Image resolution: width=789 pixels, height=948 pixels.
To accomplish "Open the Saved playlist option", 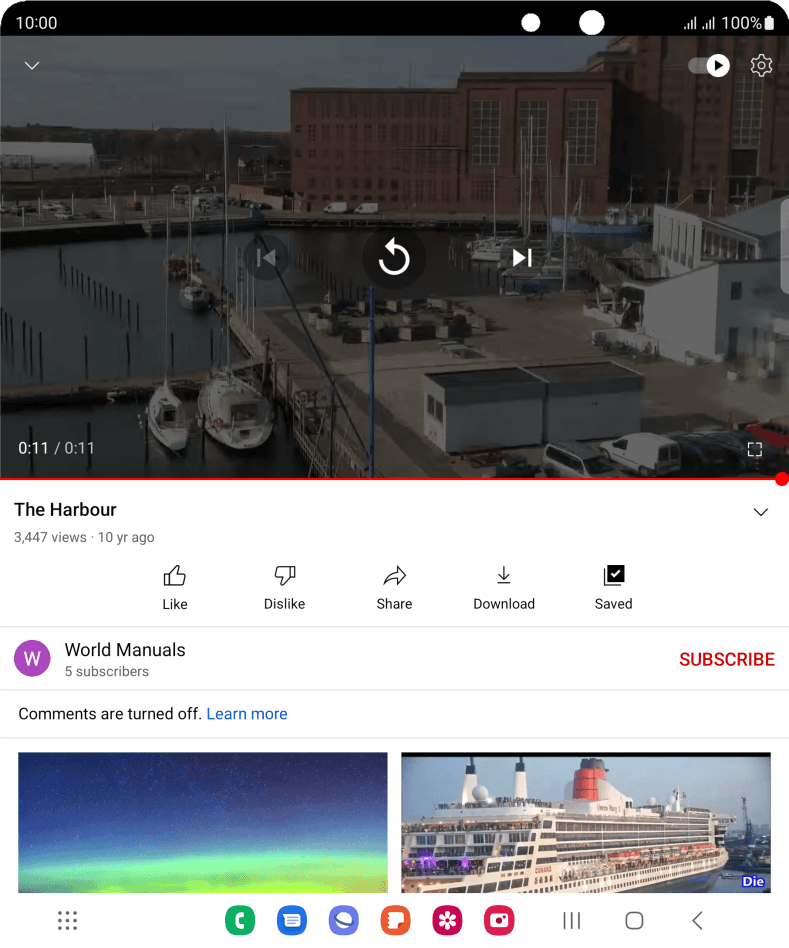I will coord(613,587).
